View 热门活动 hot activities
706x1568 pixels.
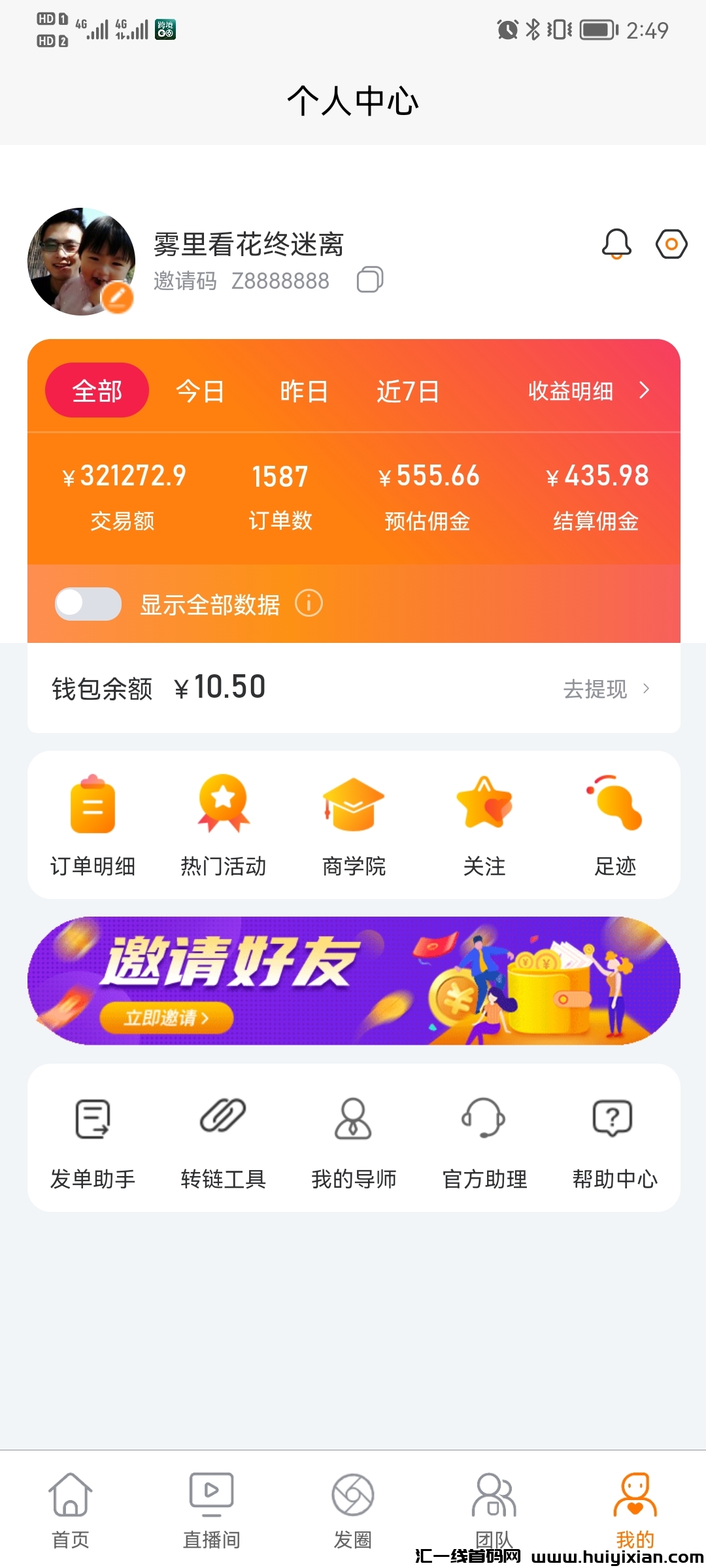224,825
